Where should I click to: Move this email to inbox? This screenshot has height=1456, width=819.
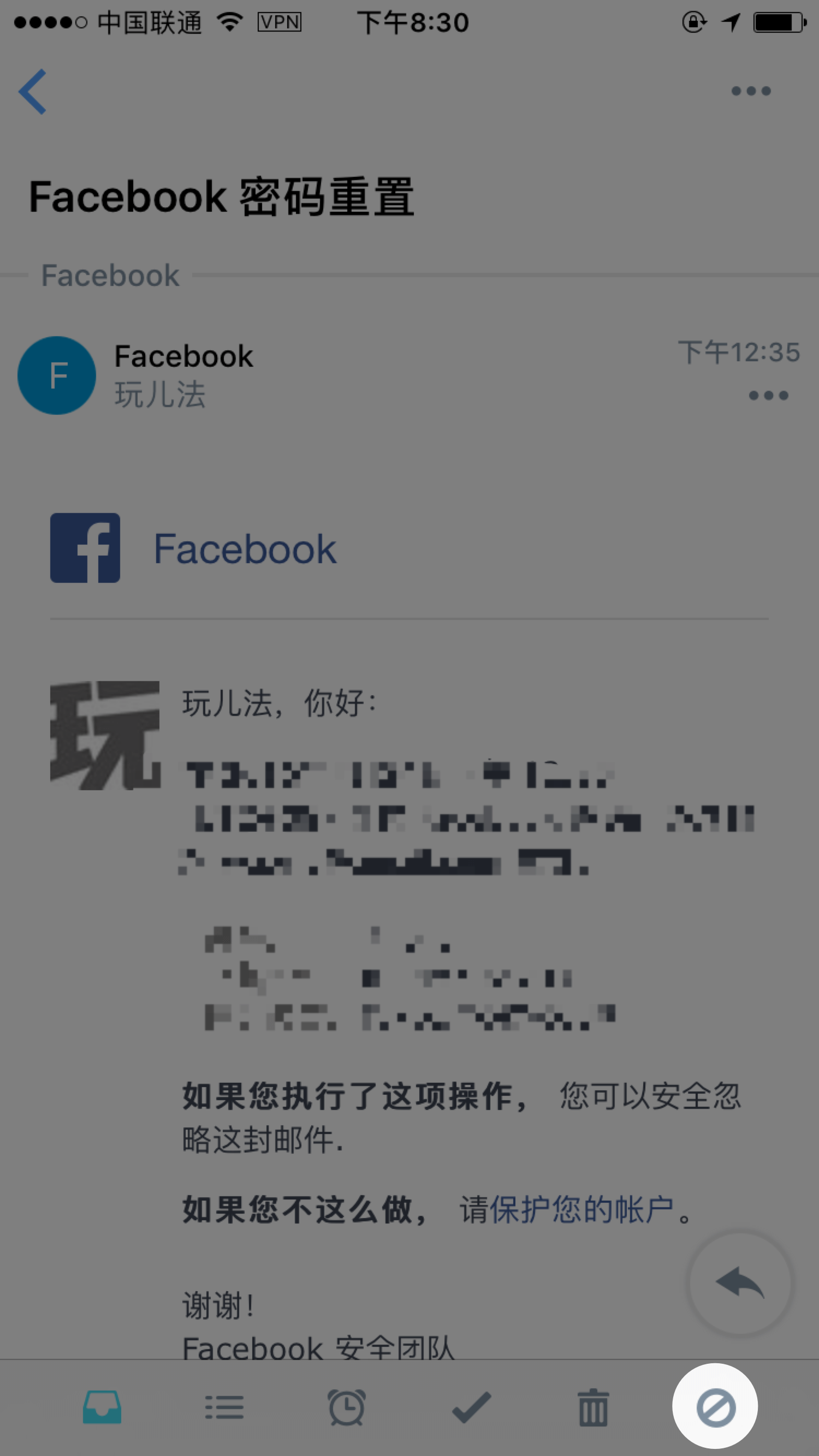pos(103,1407)
